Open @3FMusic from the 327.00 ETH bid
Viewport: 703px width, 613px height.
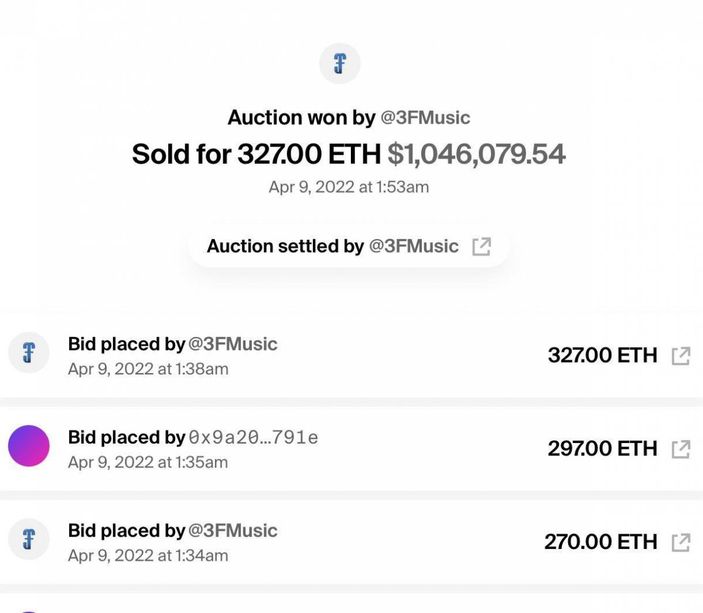(x=233, y=344)
